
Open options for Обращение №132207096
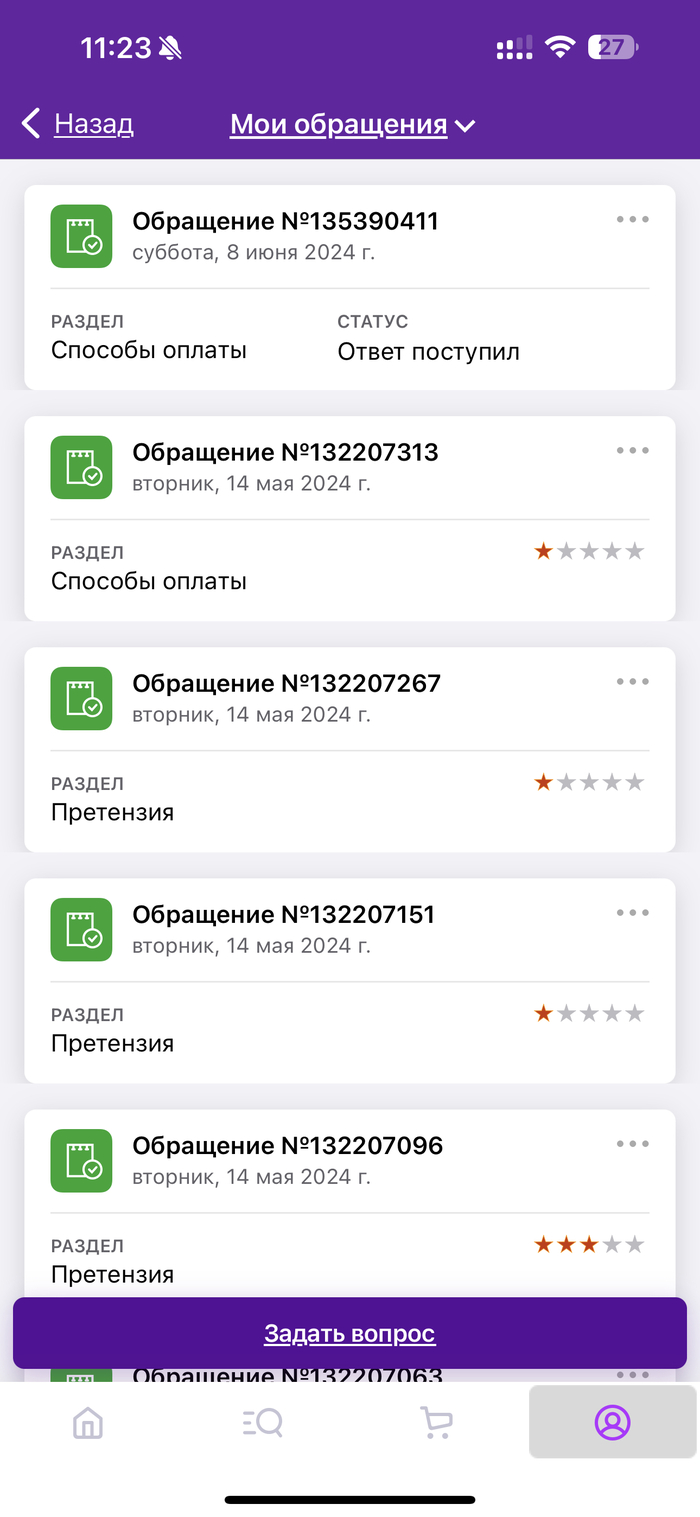(x=632, y=1144)
